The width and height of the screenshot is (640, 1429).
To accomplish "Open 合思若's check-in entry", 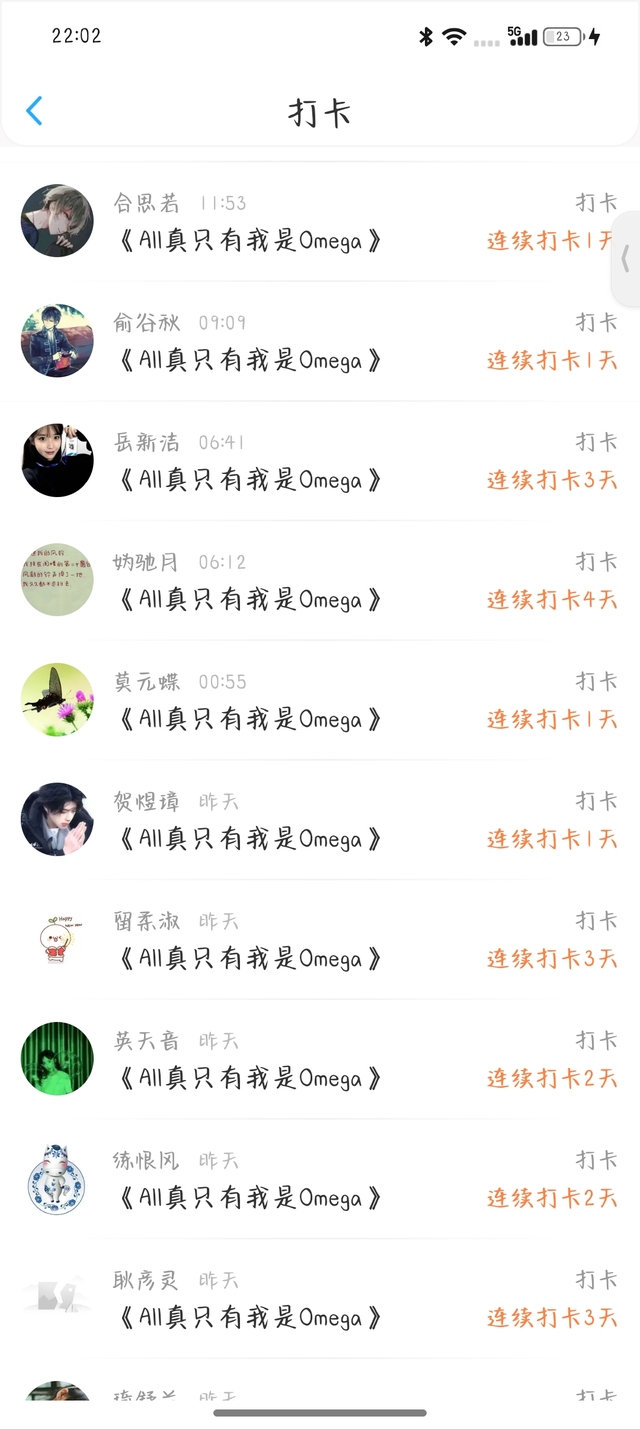I will click(318, 222).
